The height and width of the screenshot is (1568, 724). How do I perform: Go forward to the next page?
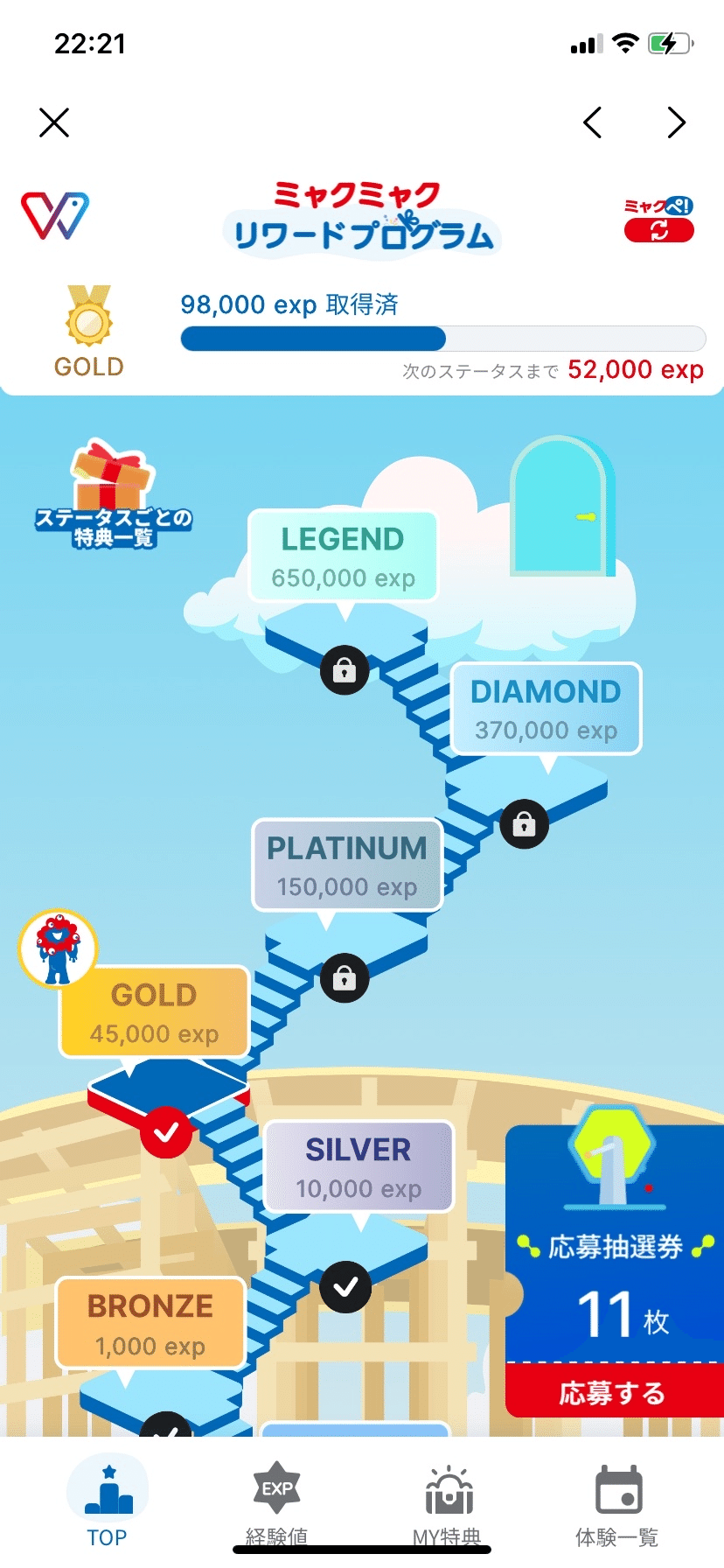click(x=676, y=122)
